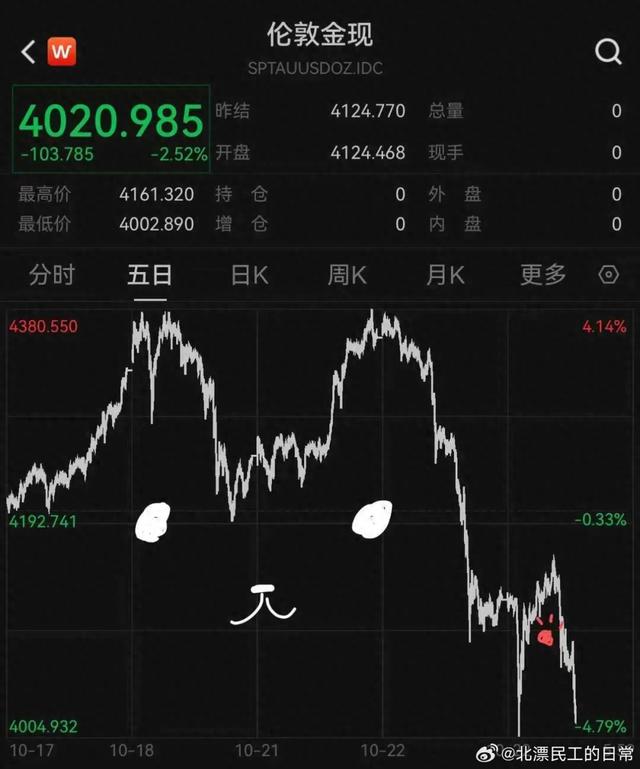Go back using the top-left arrow

pyautogui.click(x=28, y=51)
